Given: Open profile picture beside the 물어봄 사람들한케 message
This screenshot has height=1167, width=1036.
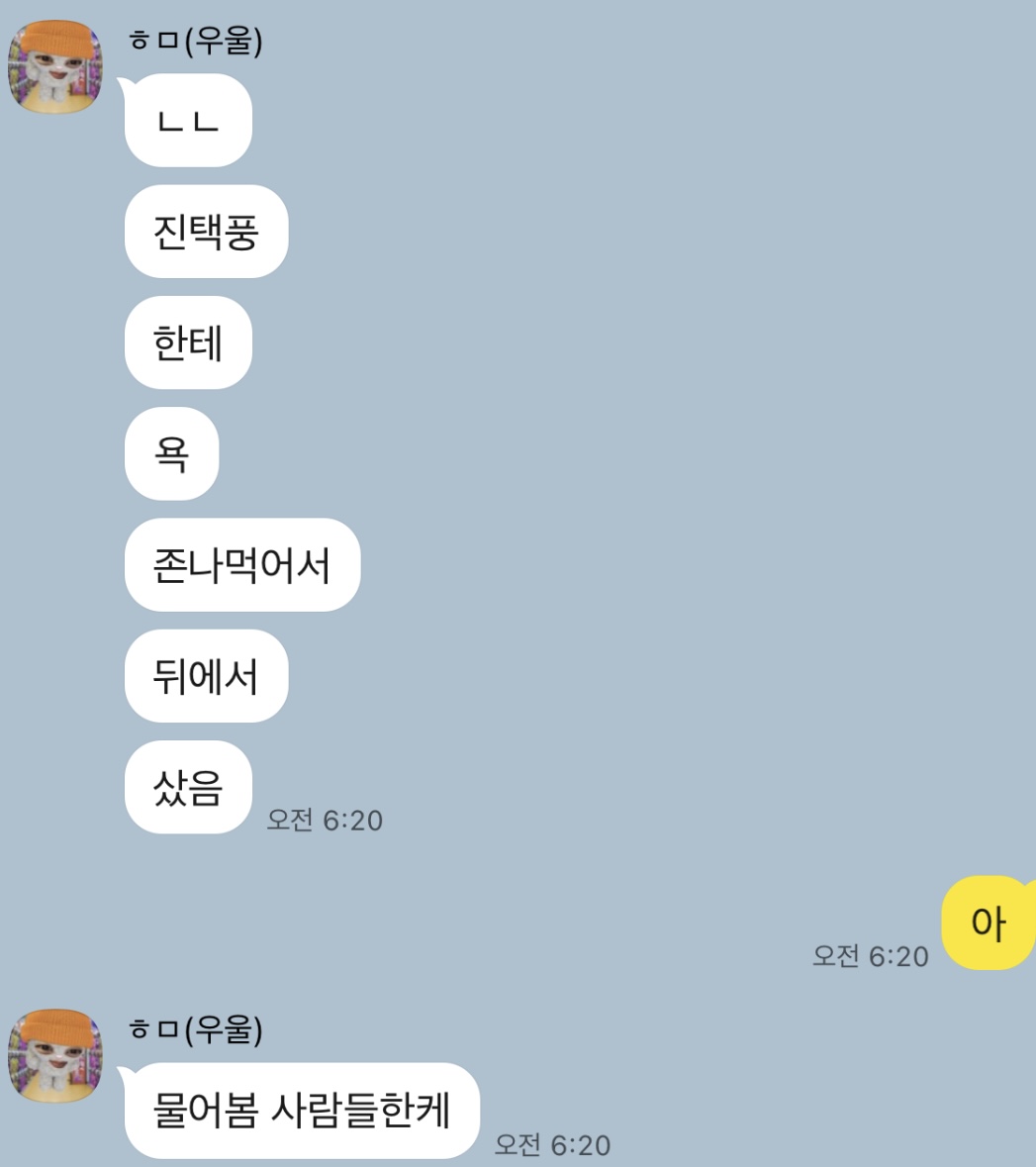Looking at the screenshot, I should pos(55,1055).
